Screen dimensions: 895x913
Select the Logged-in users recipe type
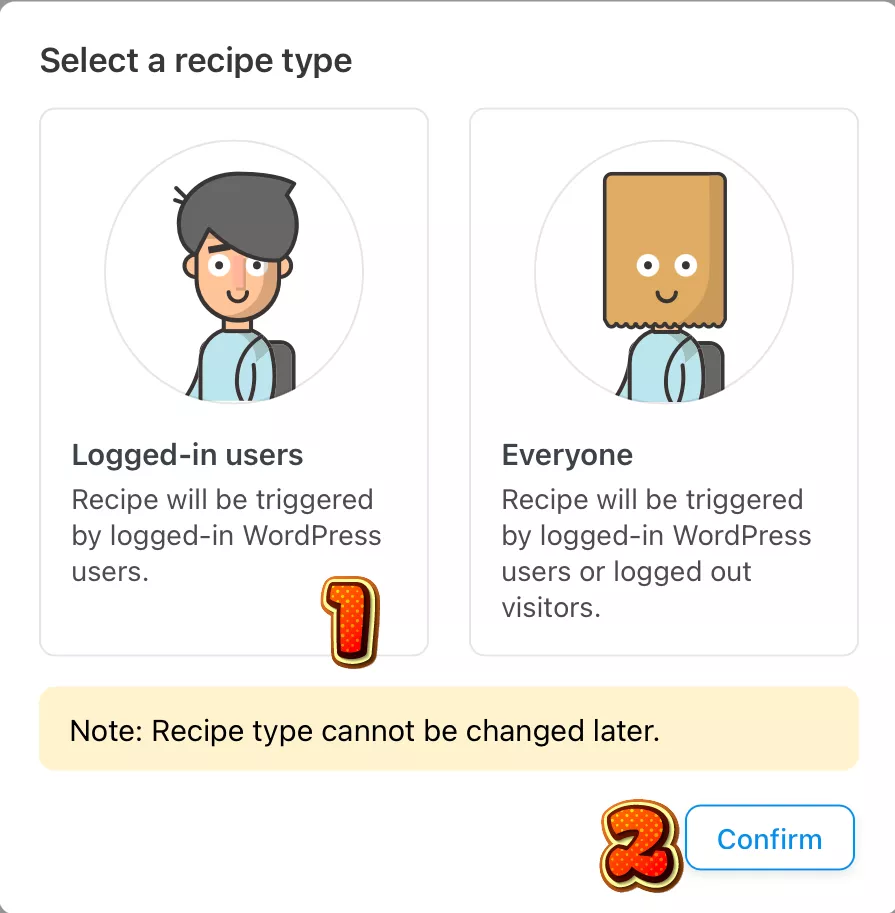(x=234, y=381)
